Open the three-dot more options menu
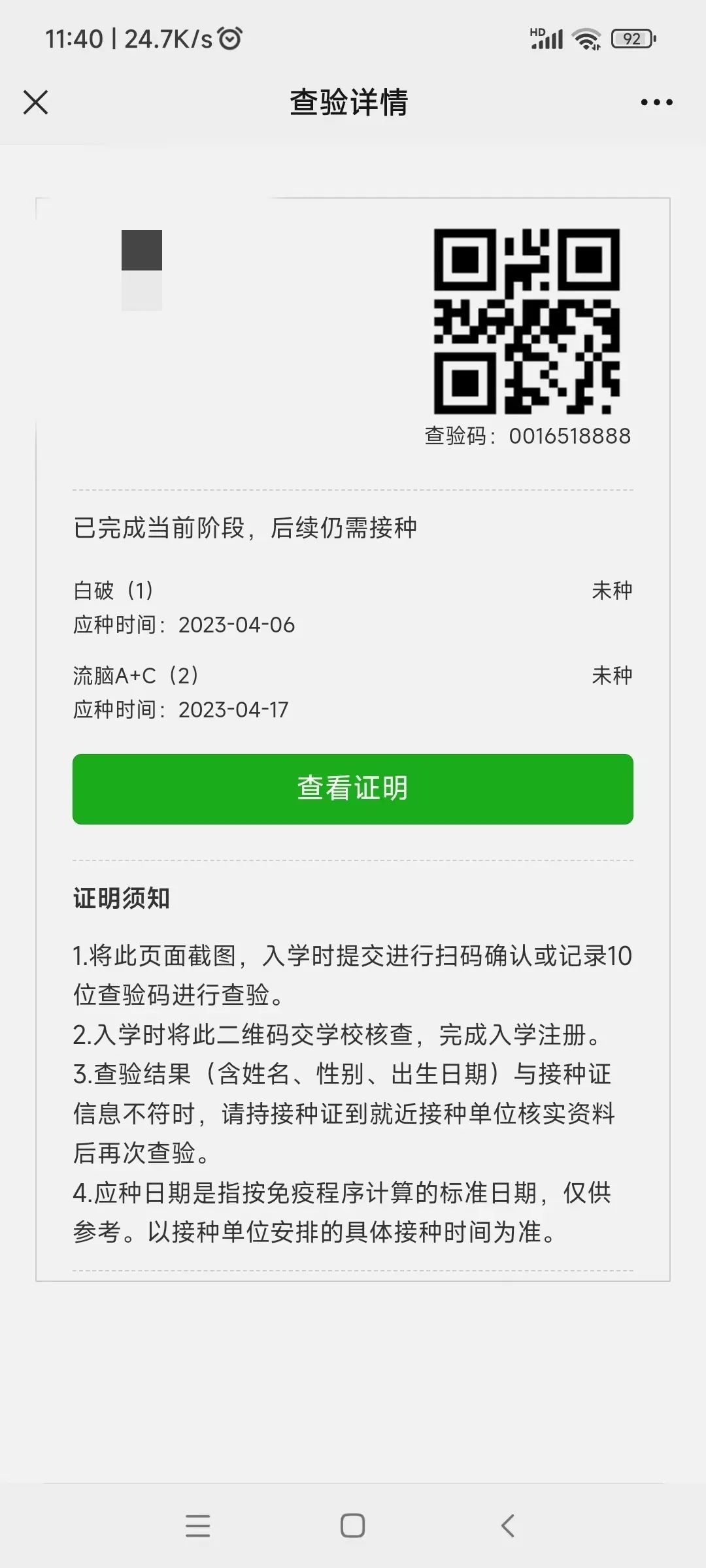The width and height of the screenshot is (706, 1568). tap(656, 103)
